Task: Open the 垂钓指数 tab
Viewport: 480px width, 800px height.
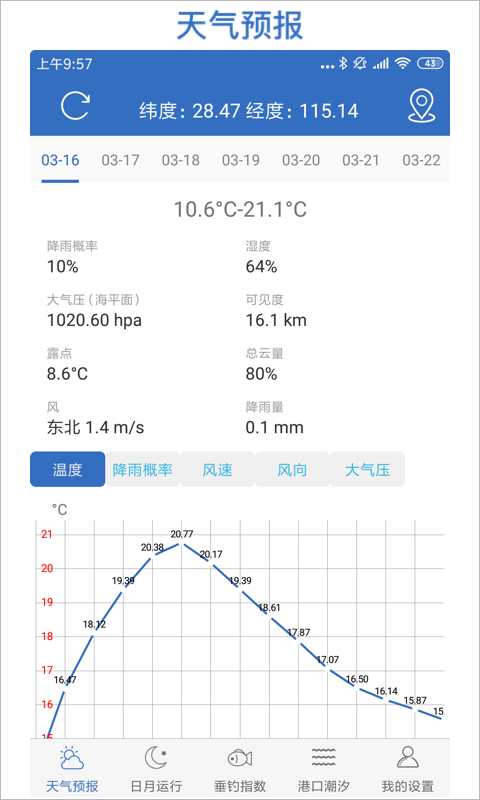Action: click(240, 768)
